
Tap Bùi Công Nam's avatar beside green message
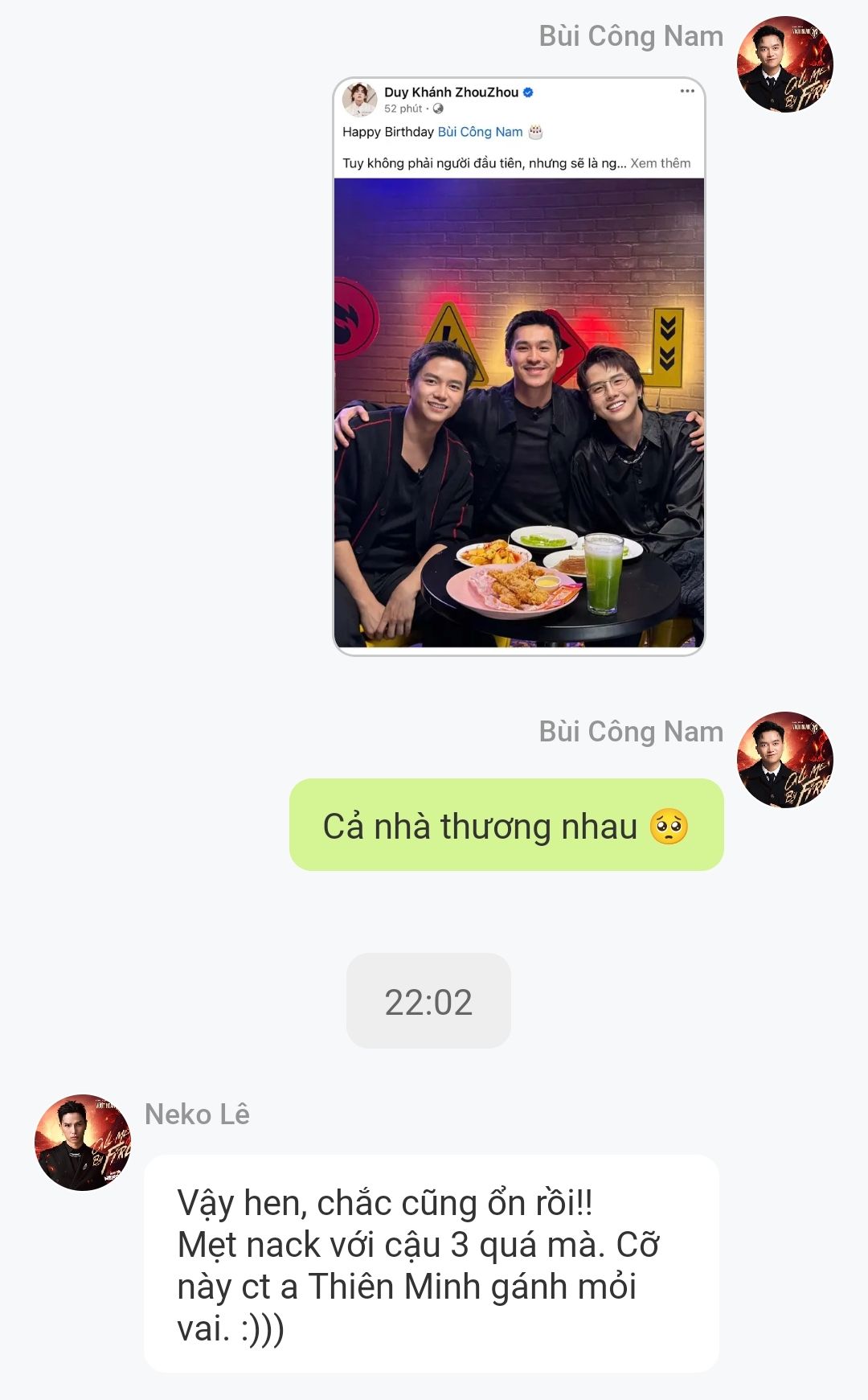(784, 760)
